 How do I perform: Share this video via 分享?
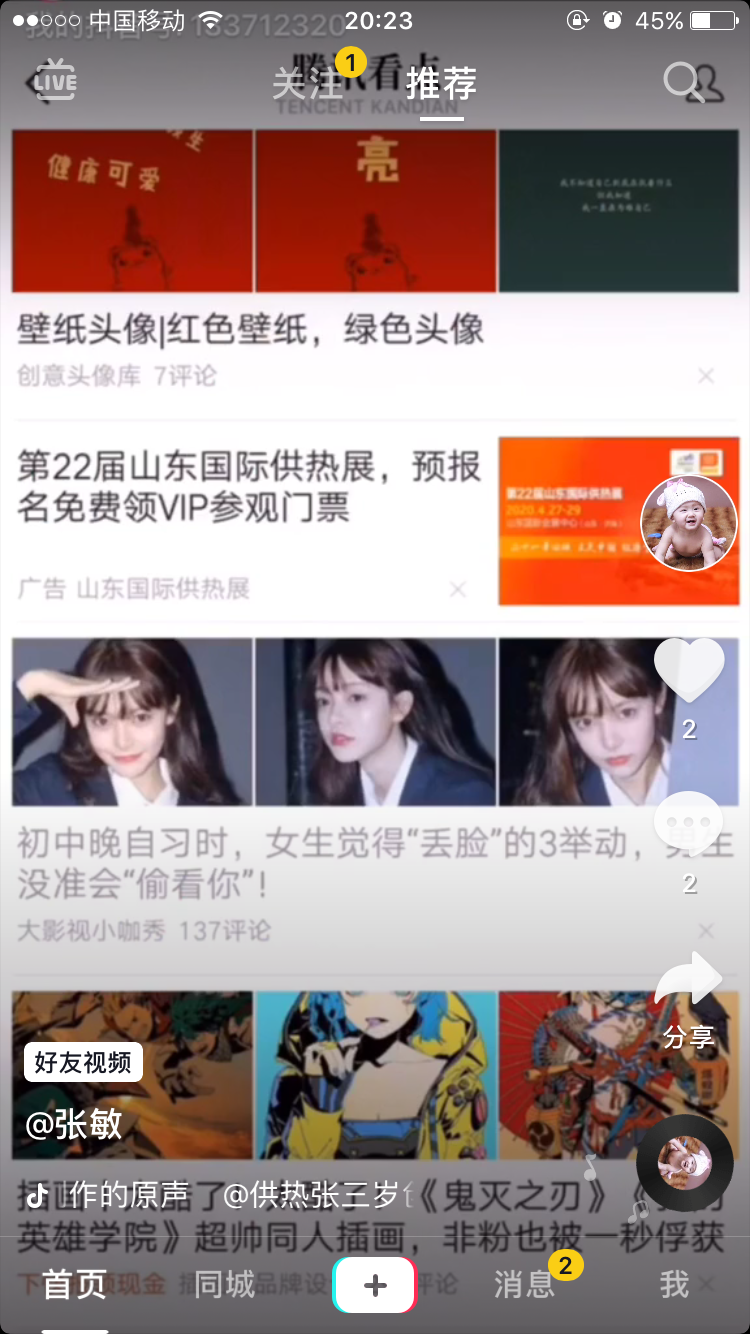689,982
